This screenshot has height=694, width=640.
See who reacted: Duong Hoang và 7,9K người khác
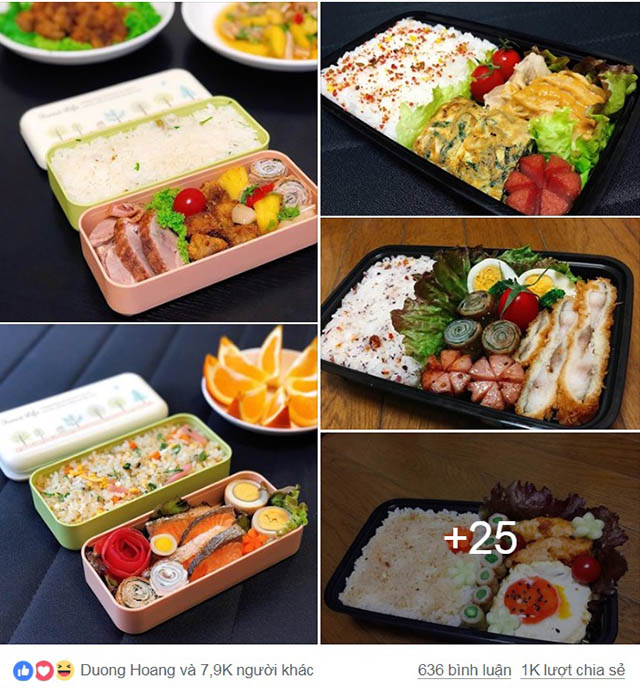point(197,670)
